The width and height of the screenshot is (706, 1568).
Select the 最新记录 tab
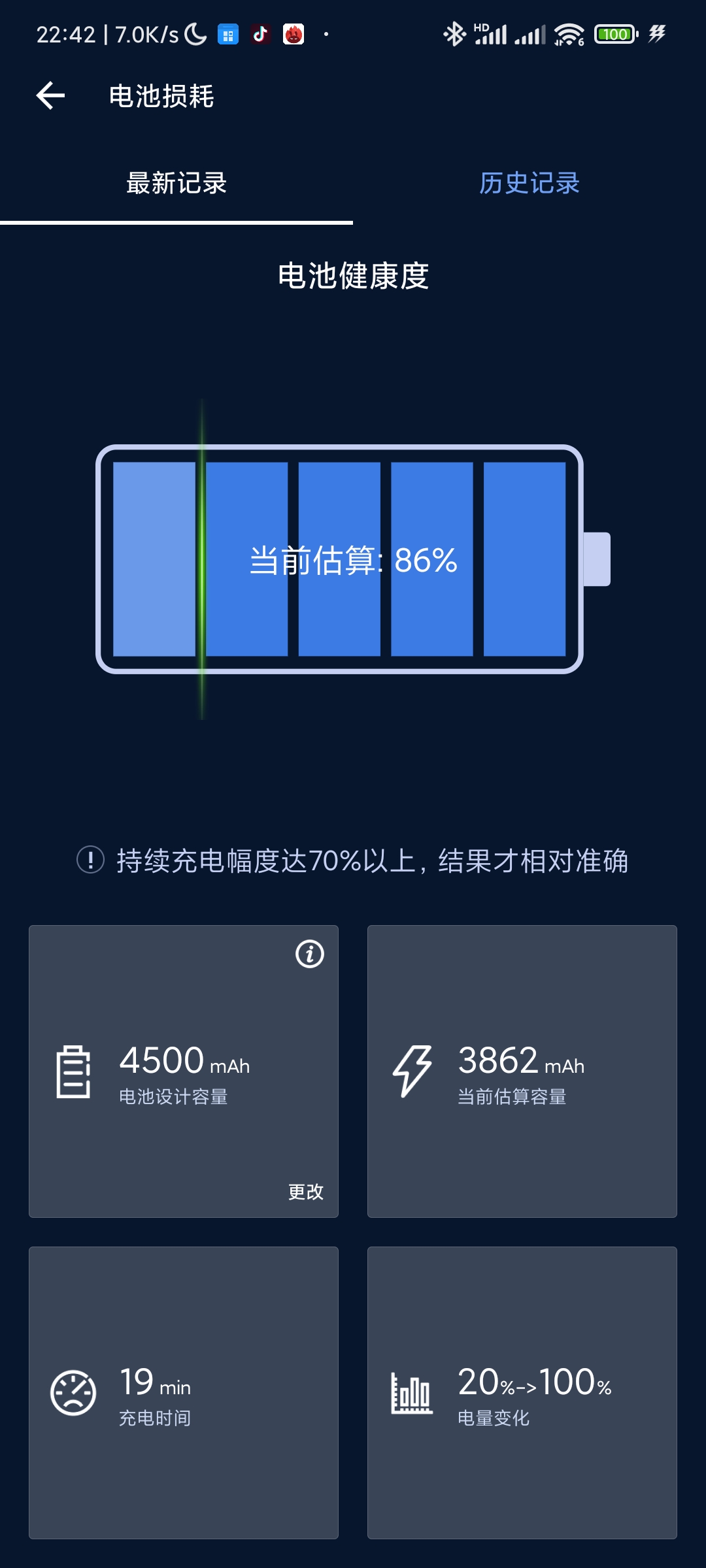click(176, 183)
